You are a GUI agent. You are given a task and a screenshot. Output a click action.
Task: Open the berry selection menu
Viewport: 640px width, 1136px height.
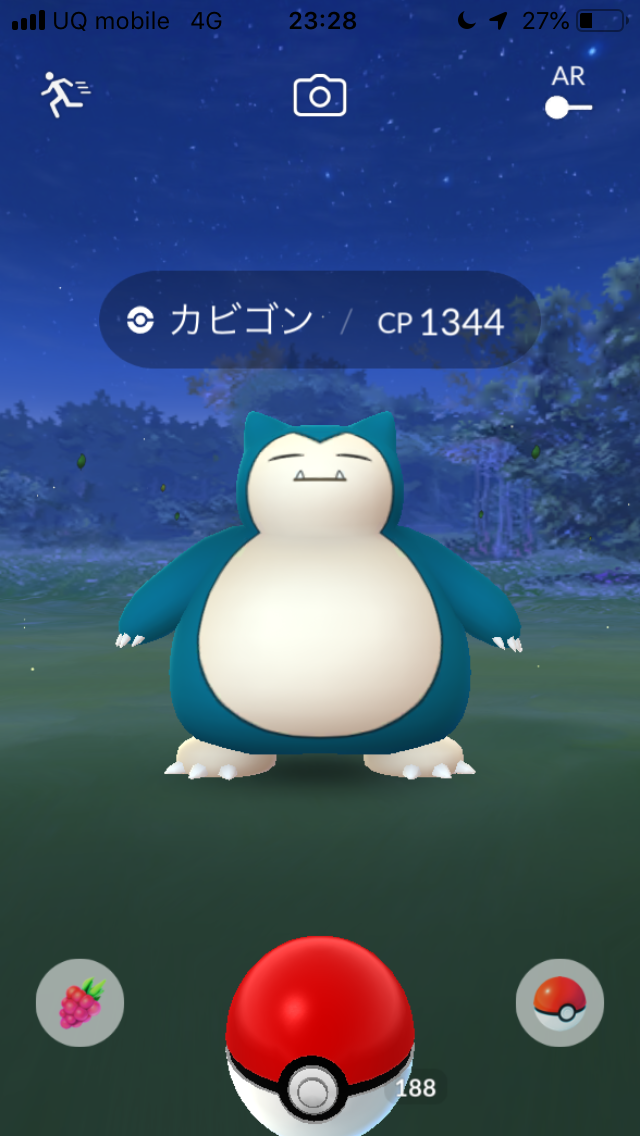80,1003
